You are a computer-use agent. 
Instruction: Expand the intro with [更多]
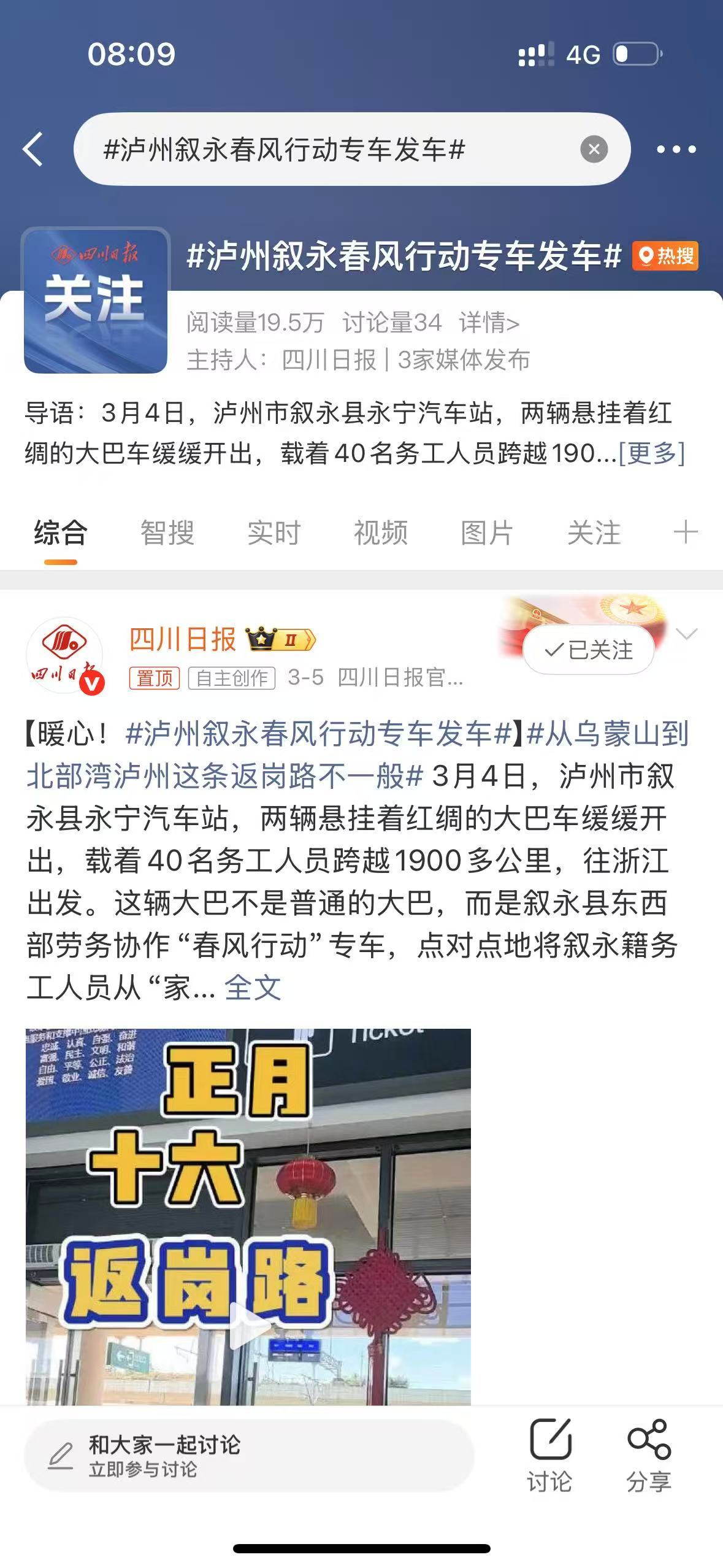(651, 453)
